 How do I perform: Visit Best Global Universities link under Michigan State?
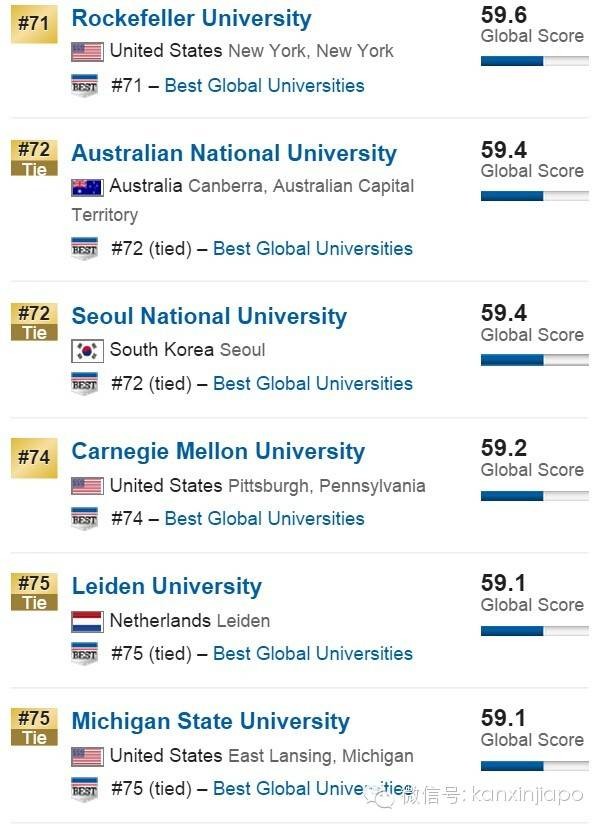pyautogui.click(x=300, y=789)
